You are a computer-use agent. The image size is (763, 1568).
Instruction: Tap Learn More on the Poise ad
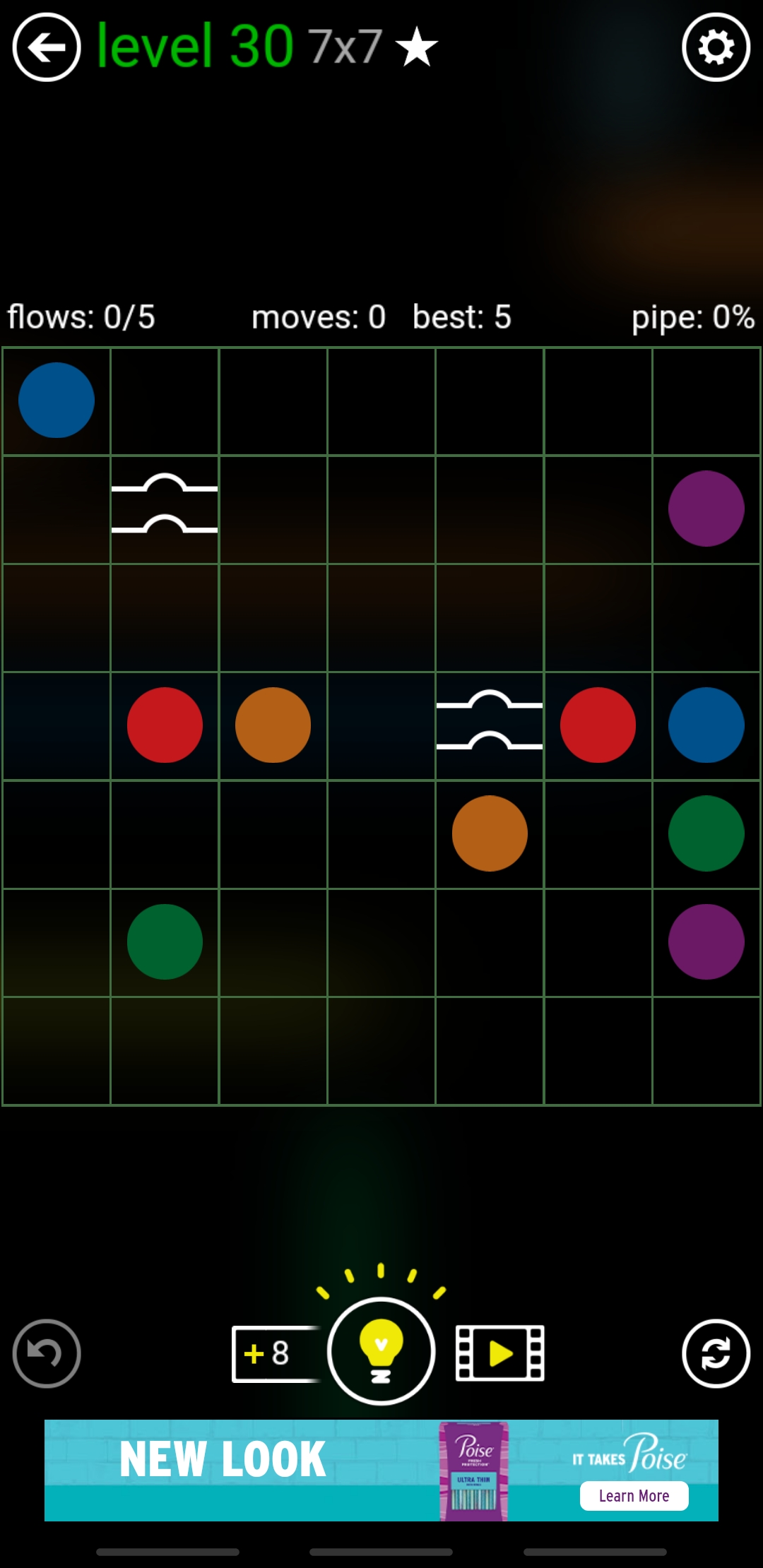point(634,1495)
